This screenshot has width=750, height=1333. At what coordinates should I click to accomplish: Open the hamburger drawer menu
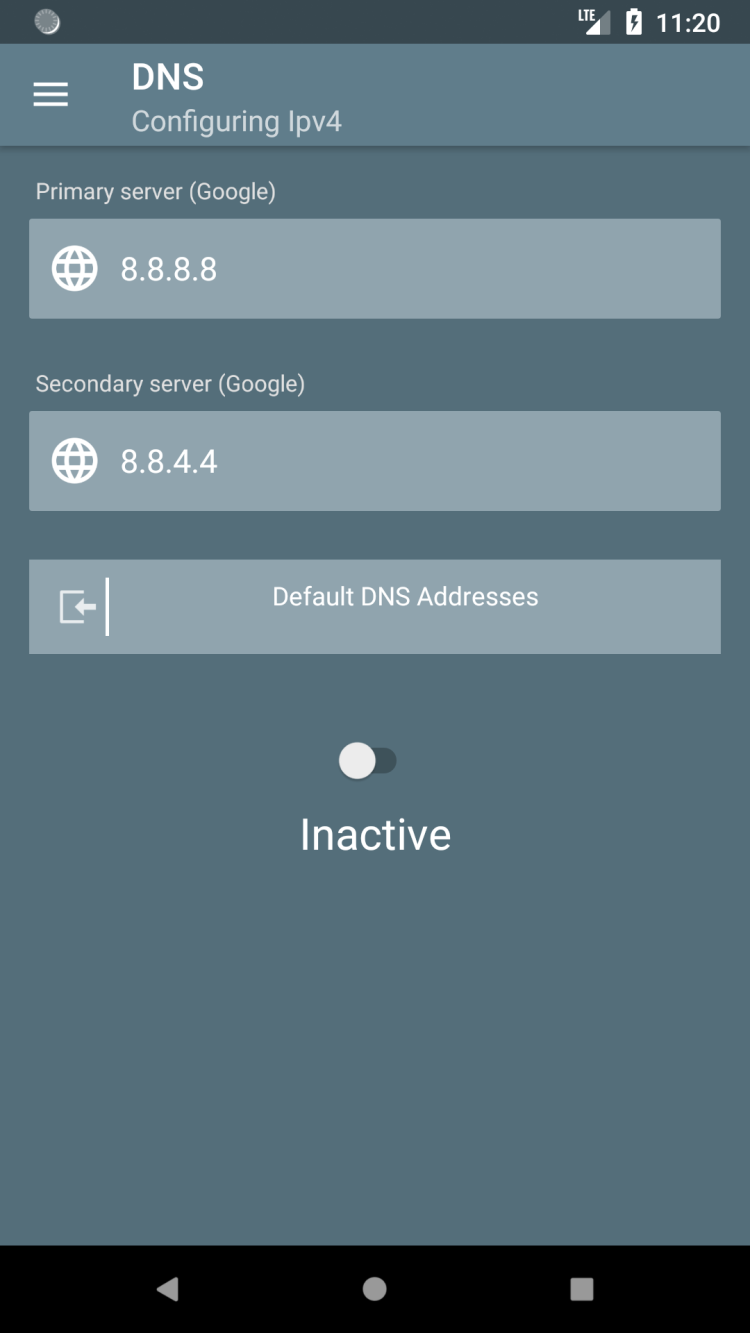click(50, 95)
